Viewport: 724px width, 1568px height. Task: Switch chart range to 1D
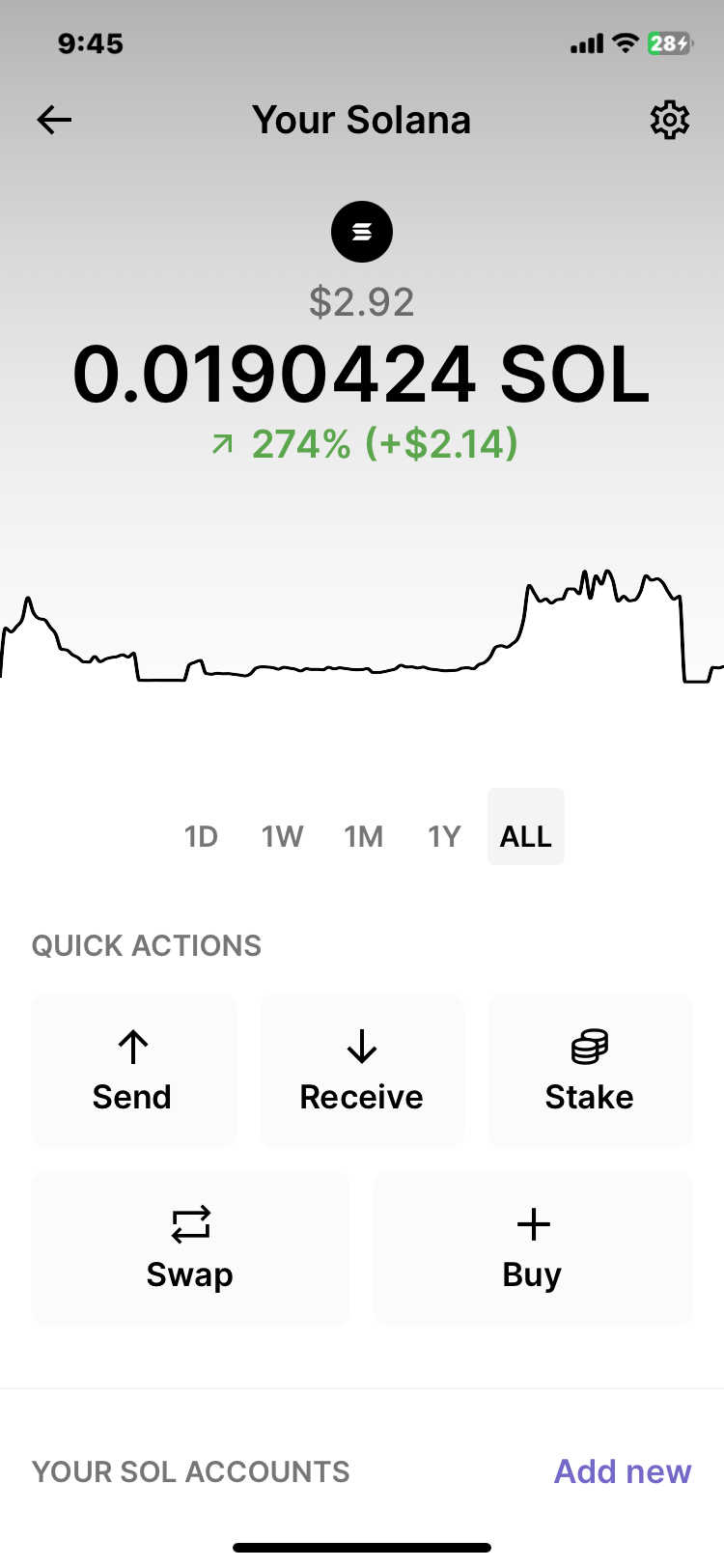point(201,836)
